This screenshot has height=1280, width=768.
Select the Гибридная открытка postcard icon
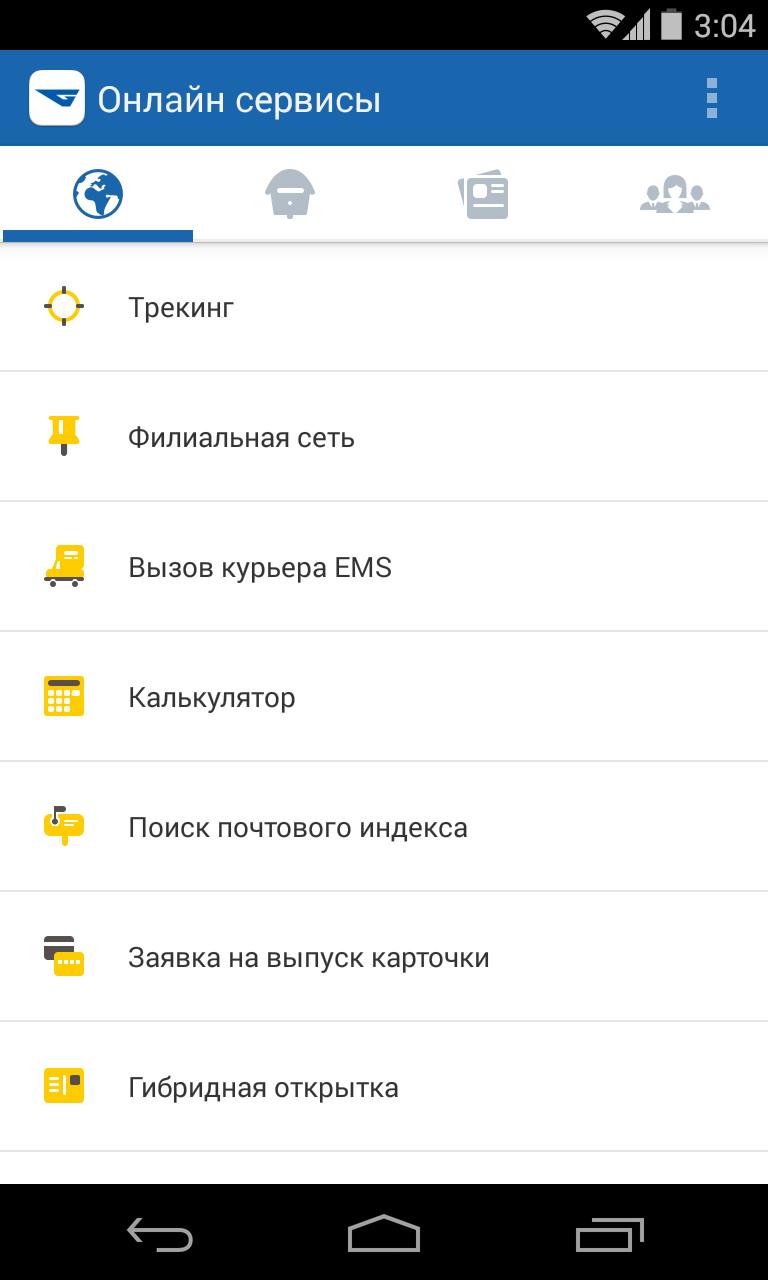[64, 1086]
